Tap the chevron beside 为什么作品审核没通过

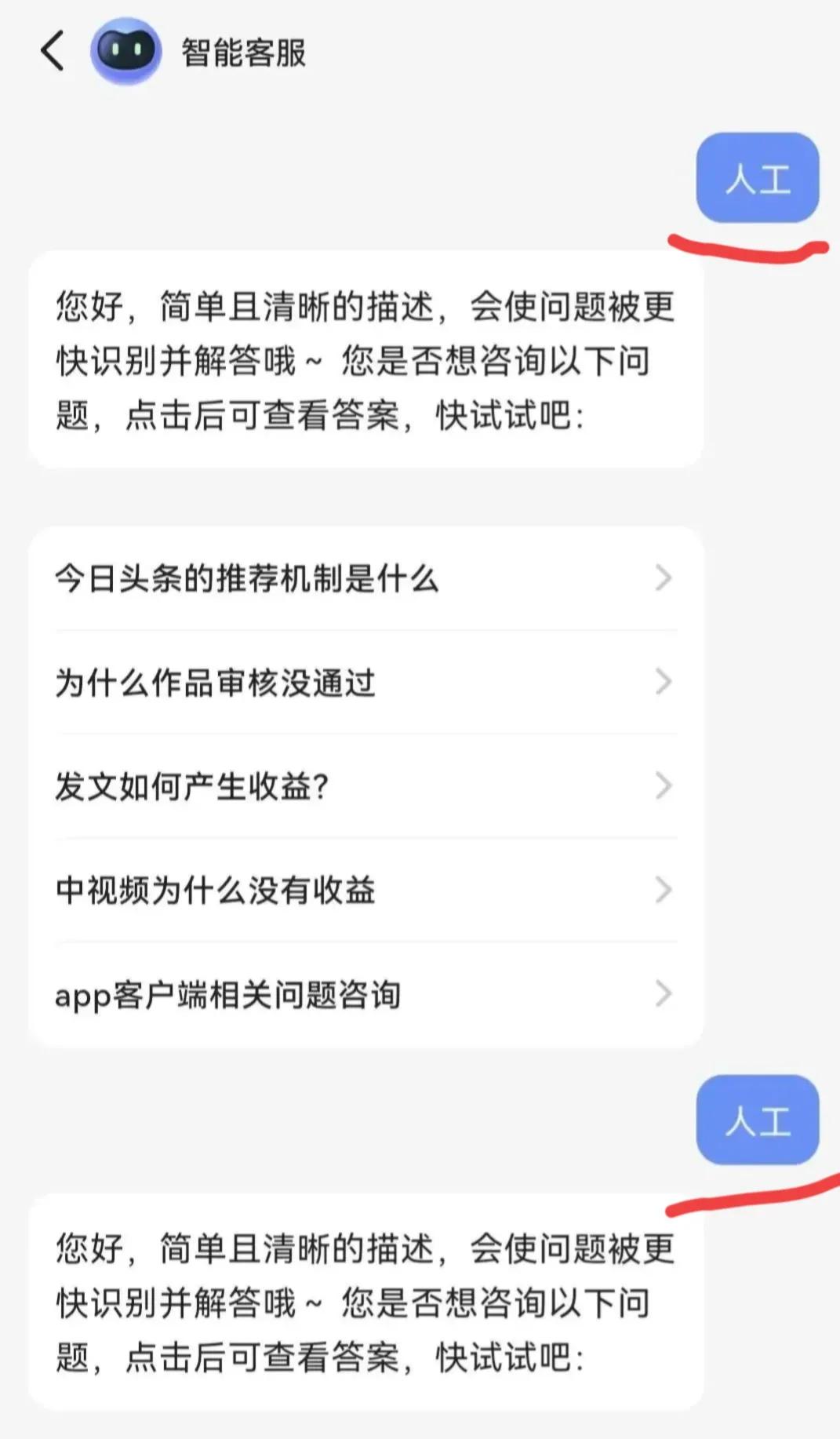(663, 683)
